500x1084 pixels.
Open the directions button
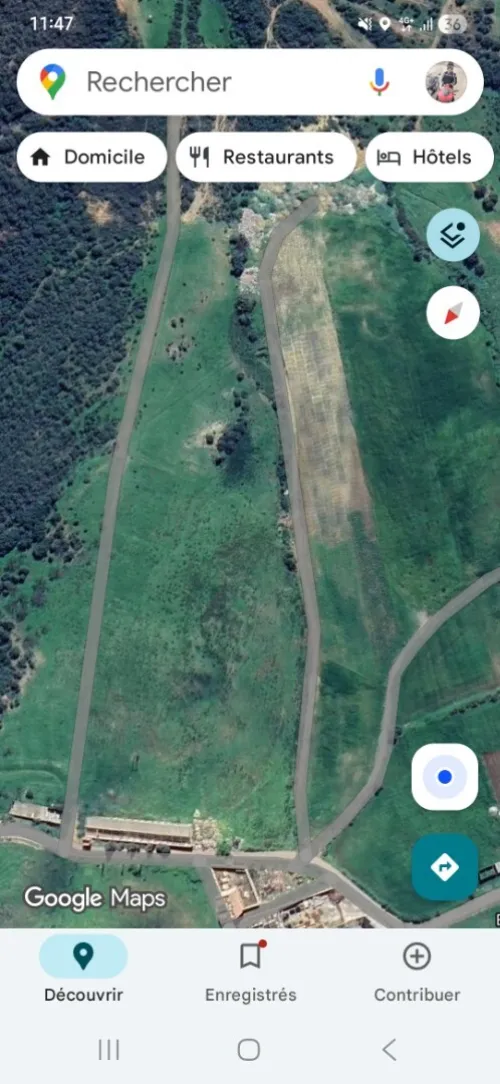click(445, 867)
